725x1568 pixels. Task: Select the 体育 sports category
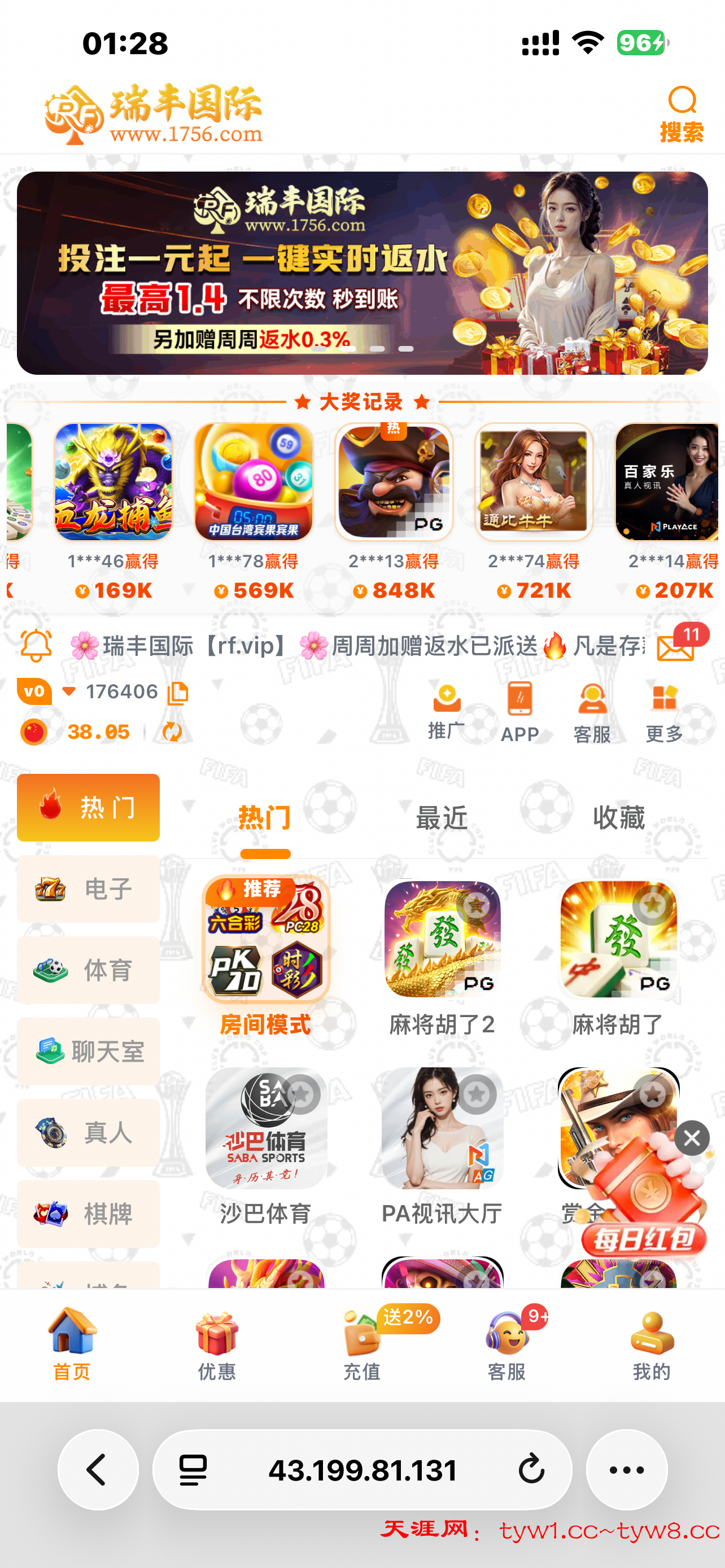pyautogui.click(x=88, y=970)
